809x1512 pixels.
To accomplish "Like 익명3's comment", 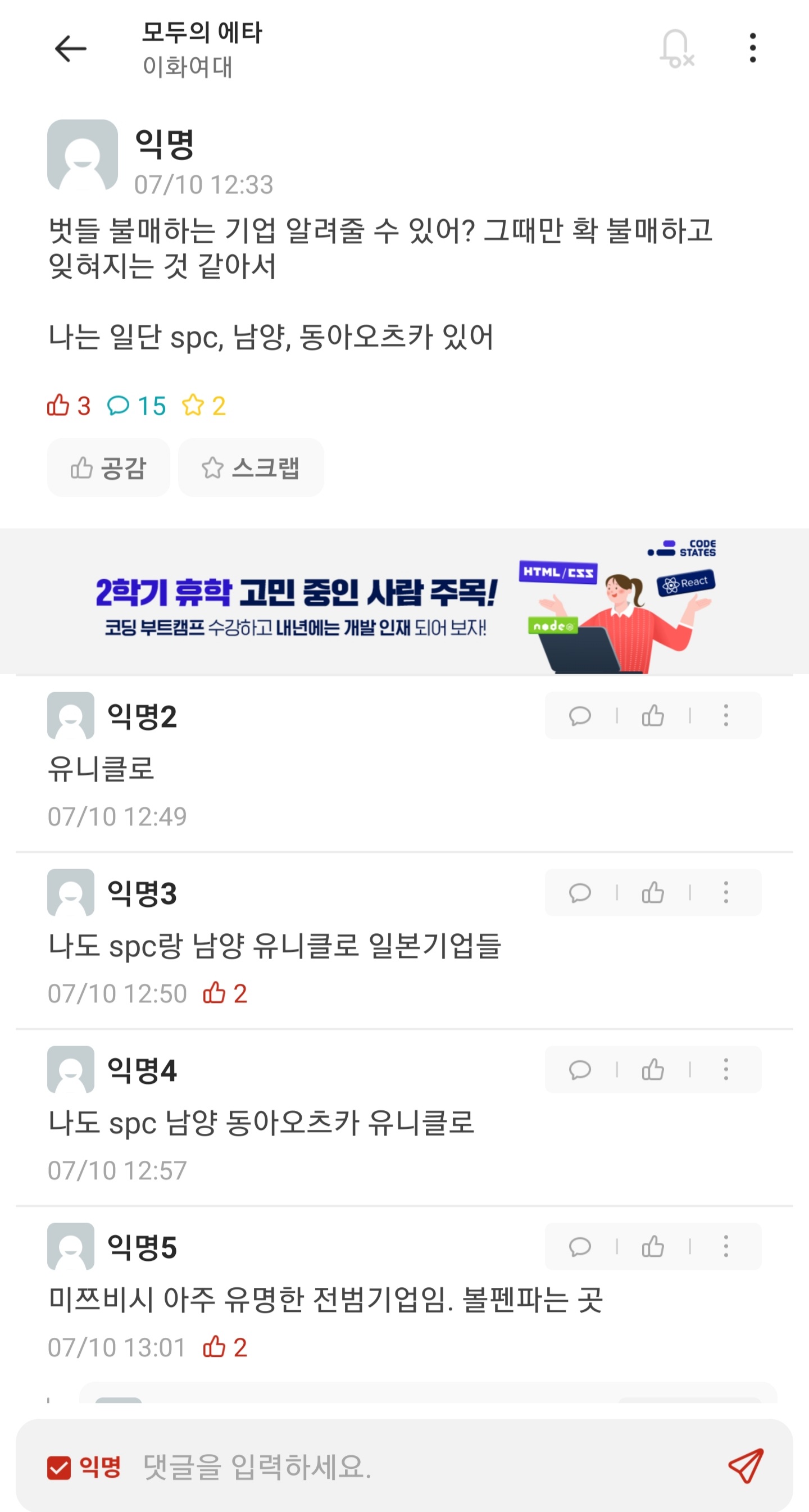I will 653,893.
